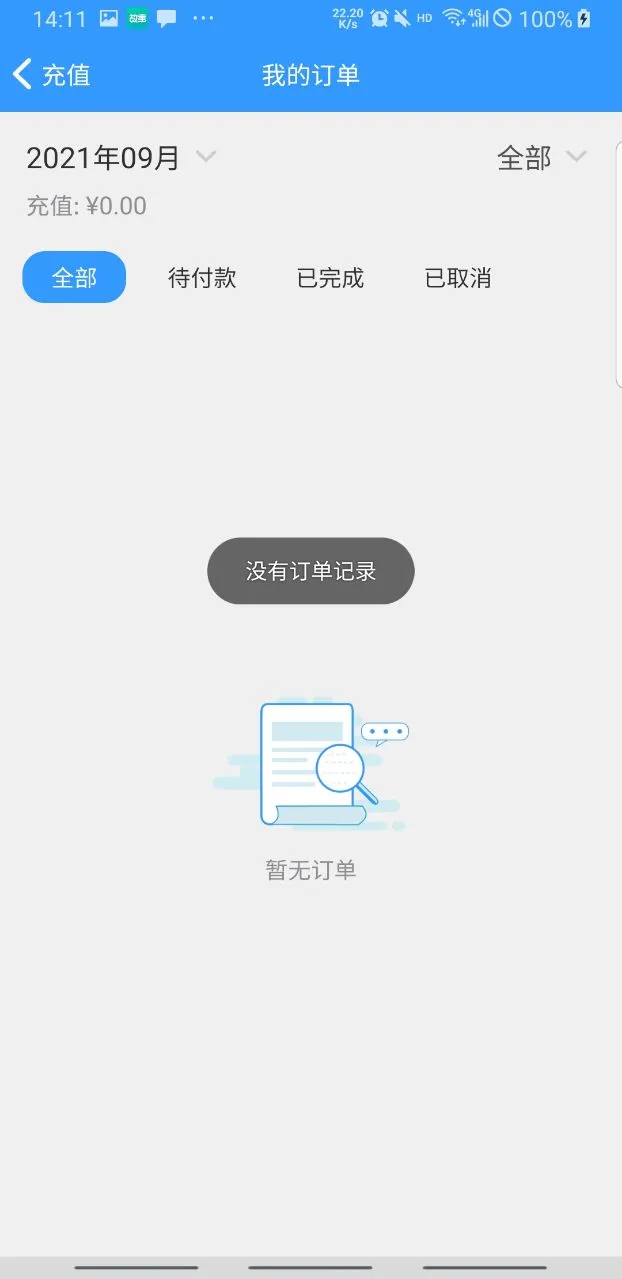Viewport: 622px width, 1279px height.
Task: View 已取消 orders
Action: tap(458, 277)
